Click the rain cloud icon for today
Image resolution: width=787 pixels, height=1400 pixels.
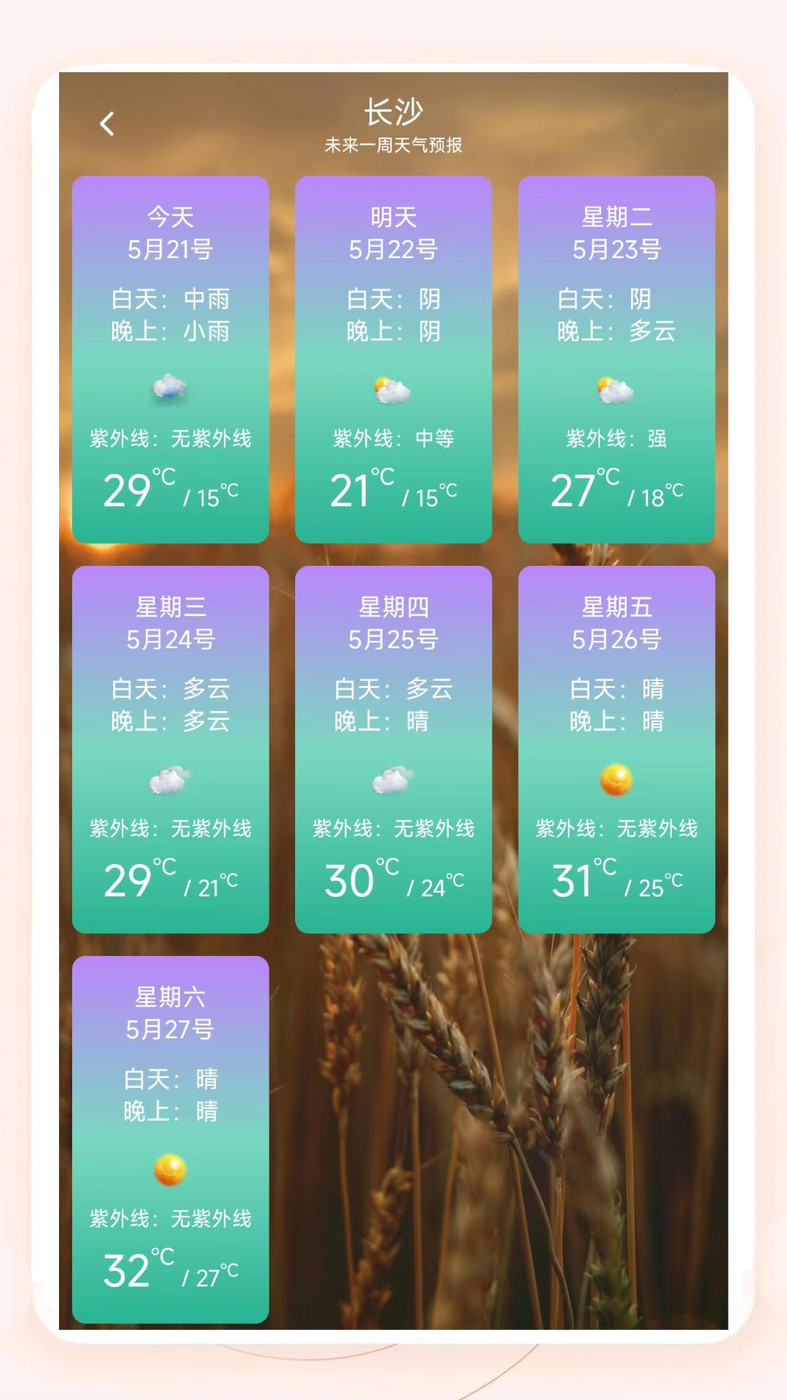point(170,388)
